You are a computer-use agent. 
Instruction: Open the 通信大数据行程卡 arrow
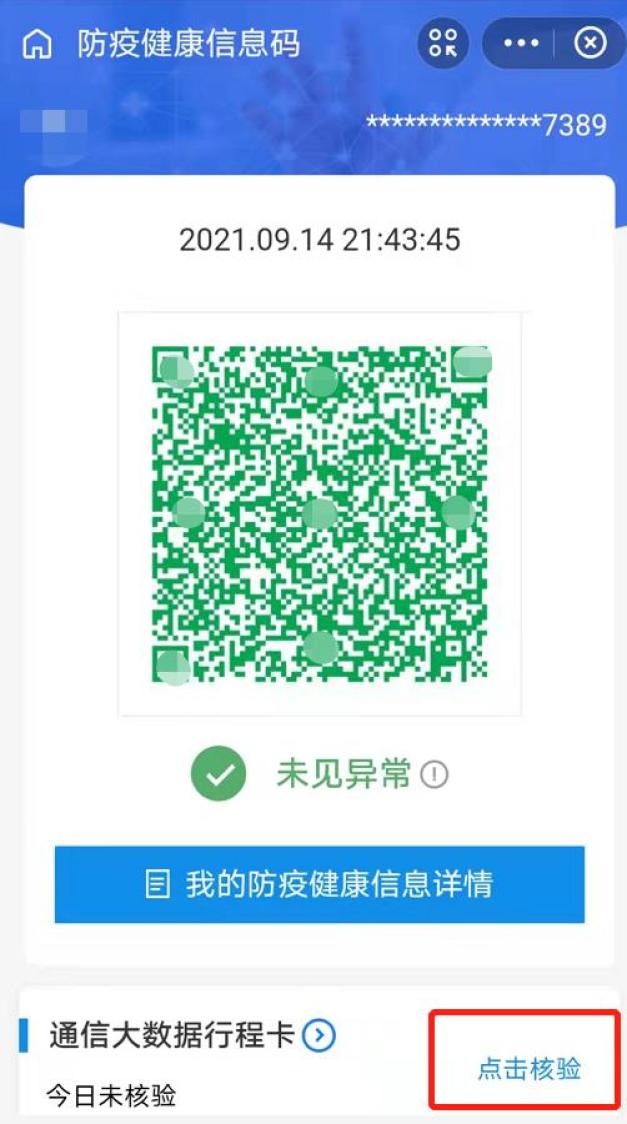319,1036
